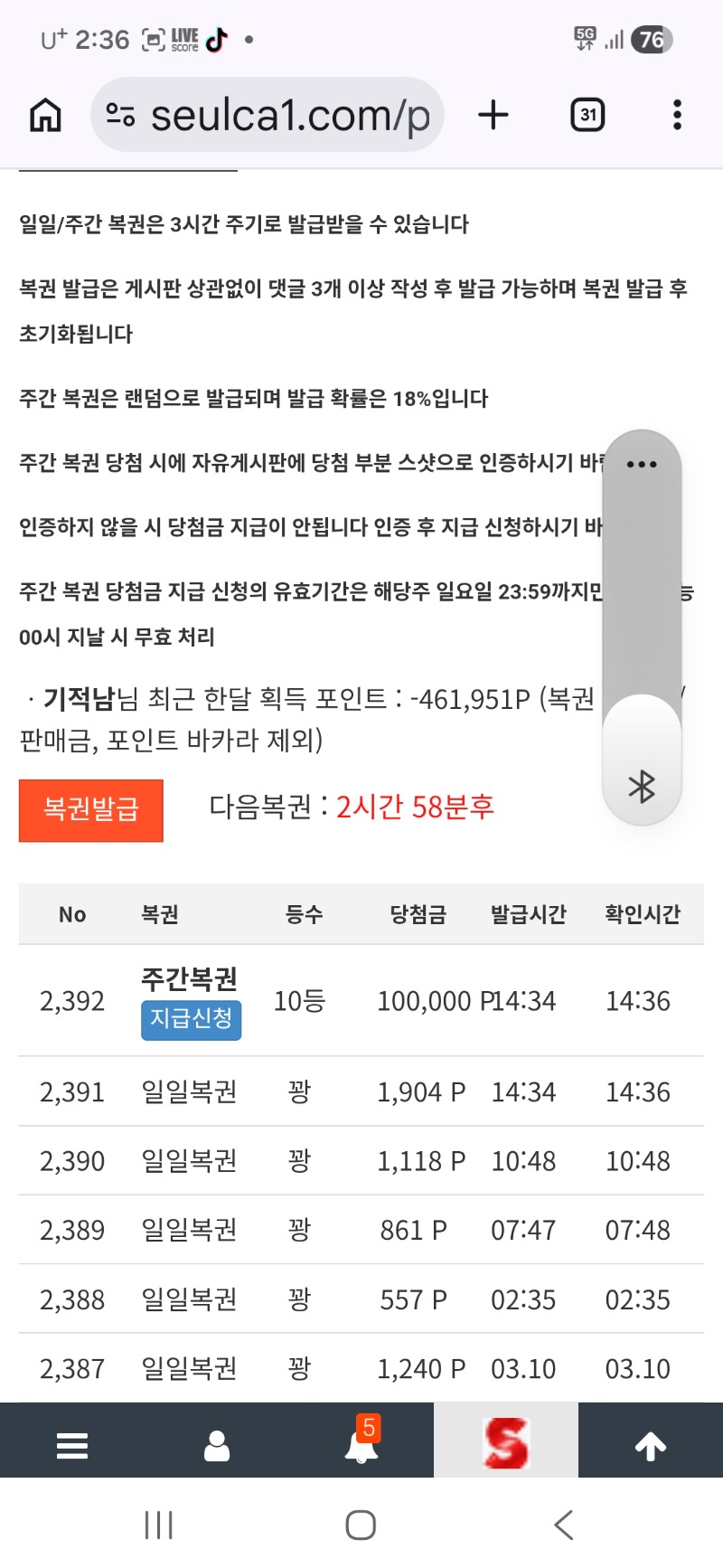Open the notifications bell with 5 badge
723x1568 pixels.
point(361,1443)
